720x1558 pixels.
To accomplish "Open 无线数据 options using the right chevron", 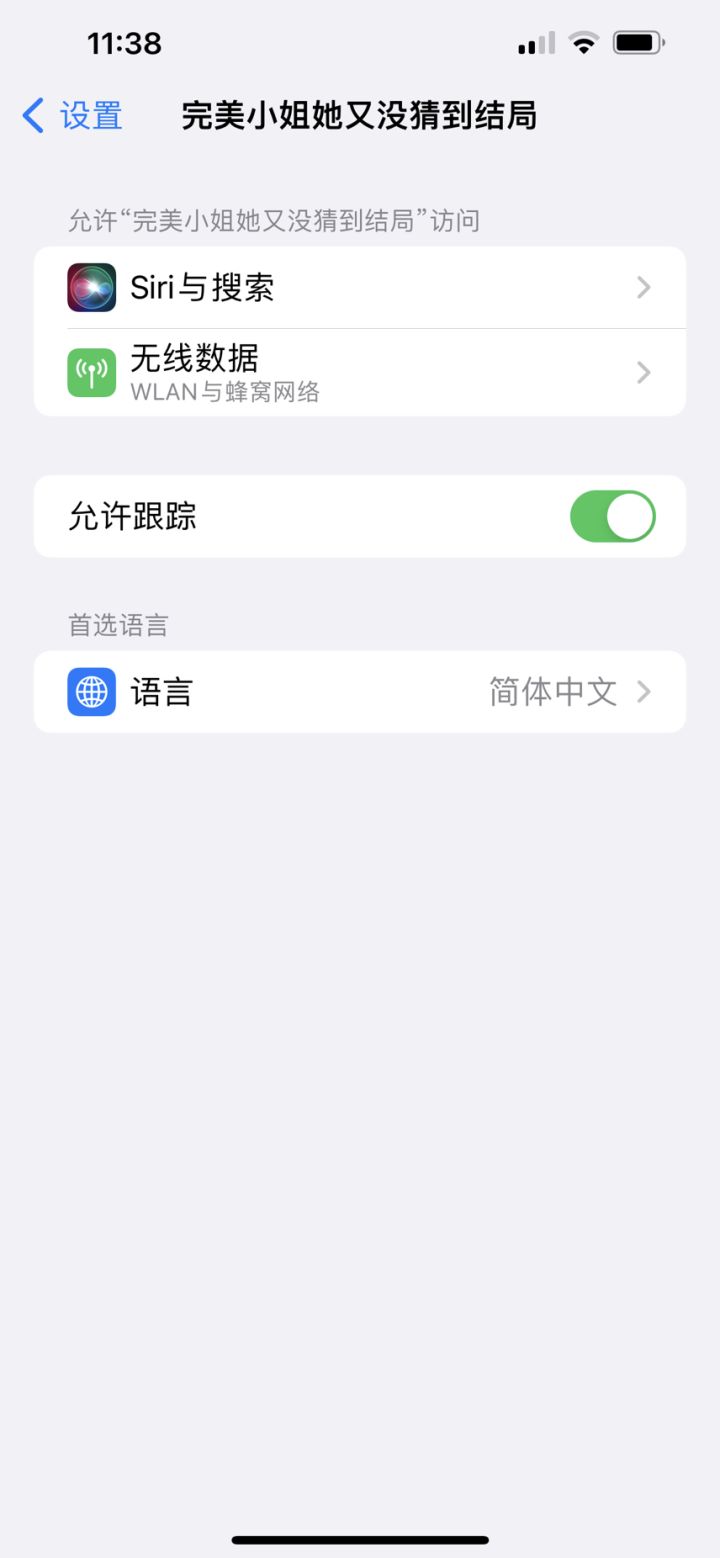I will pos(644,371).
